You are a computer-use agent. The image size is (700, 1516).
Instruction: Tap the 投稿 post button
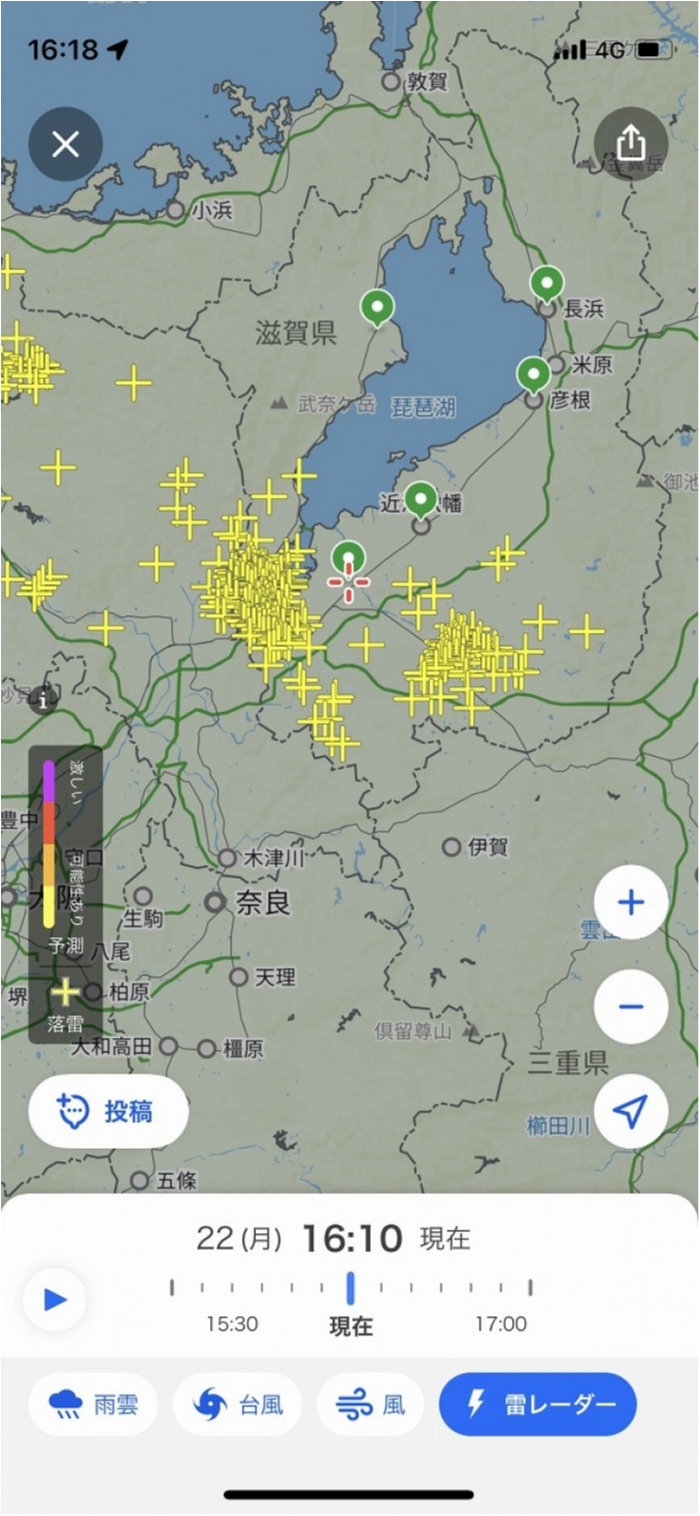[109, 1111]
